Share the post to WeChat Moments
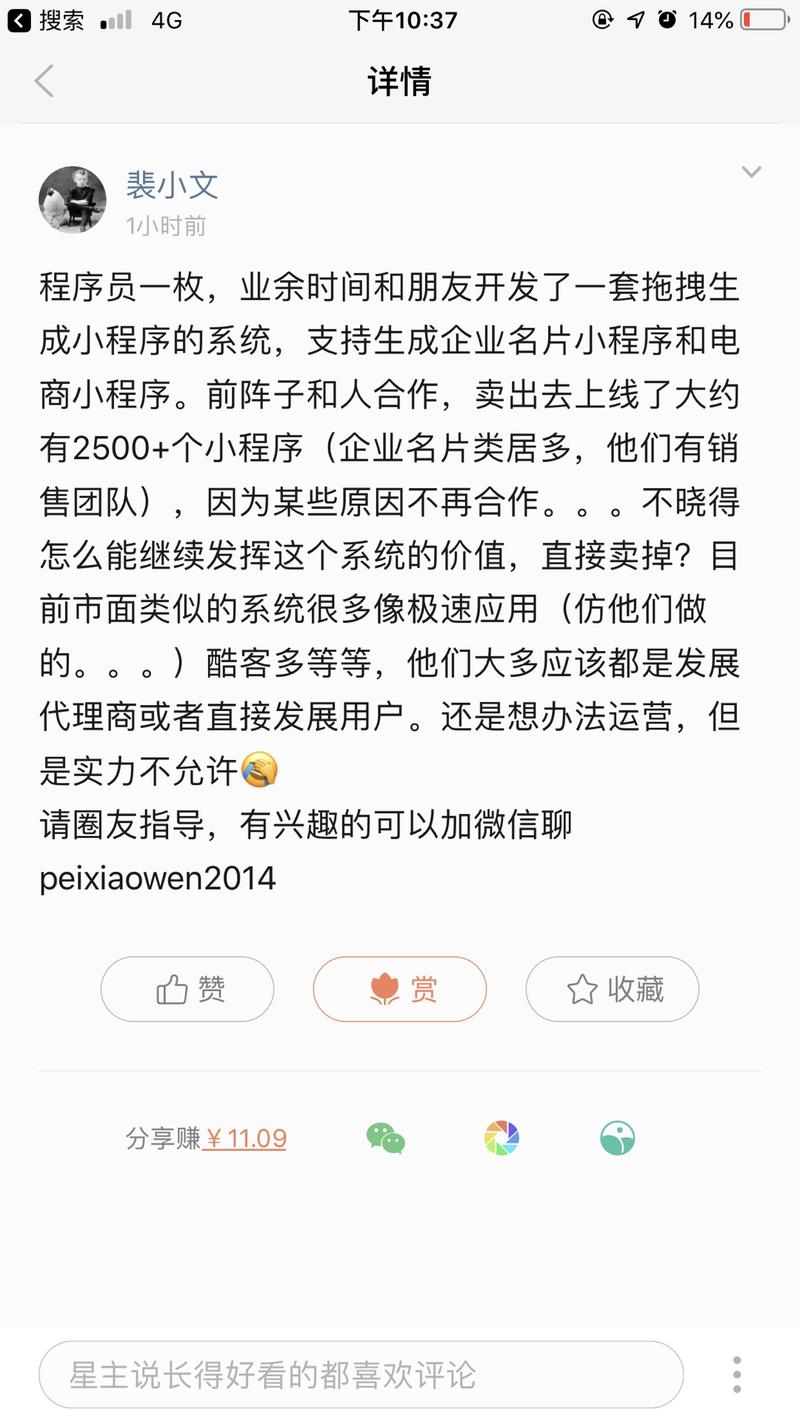Screen dimensions: 800x1422 (x=501, y=1137)
